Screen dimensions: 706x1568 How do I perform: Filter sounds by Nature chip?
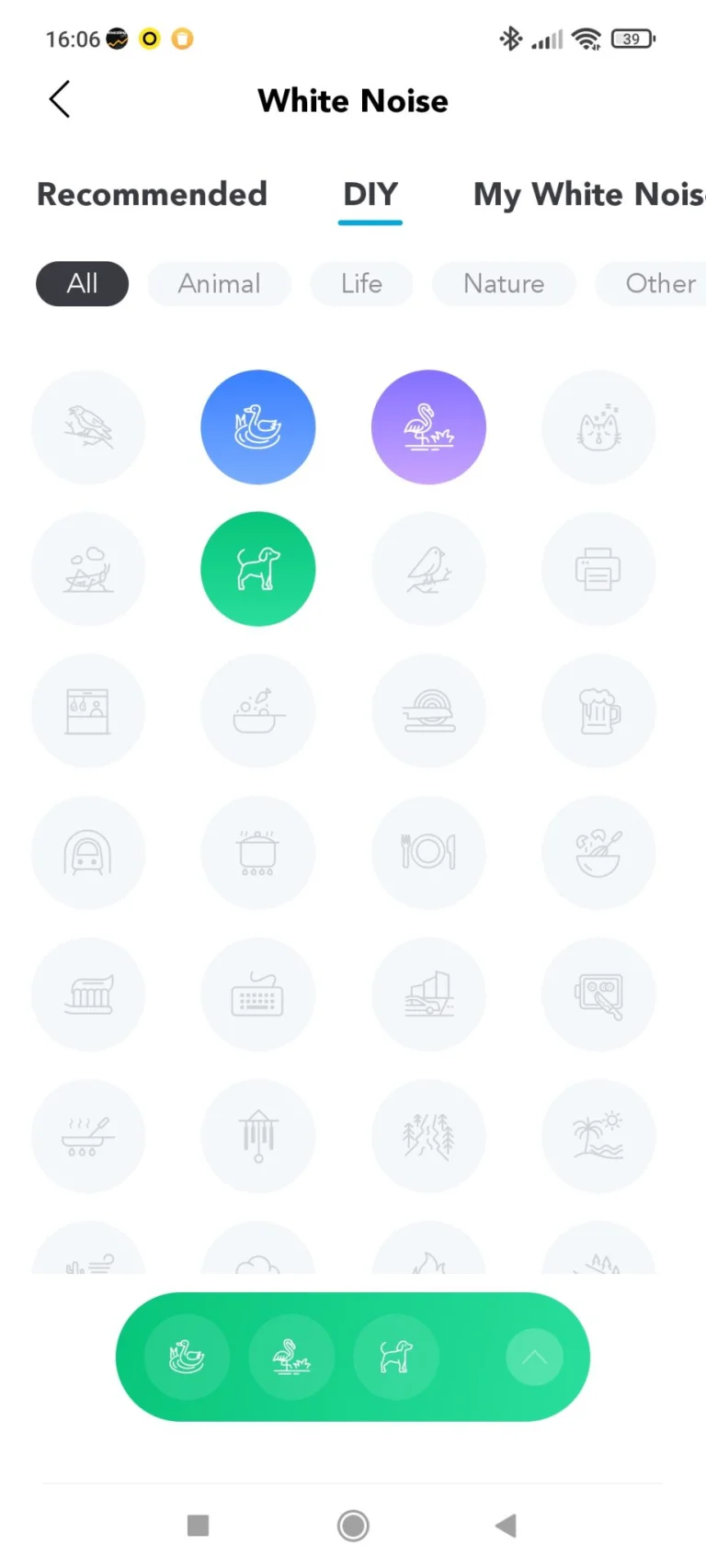tap(503, 283)
